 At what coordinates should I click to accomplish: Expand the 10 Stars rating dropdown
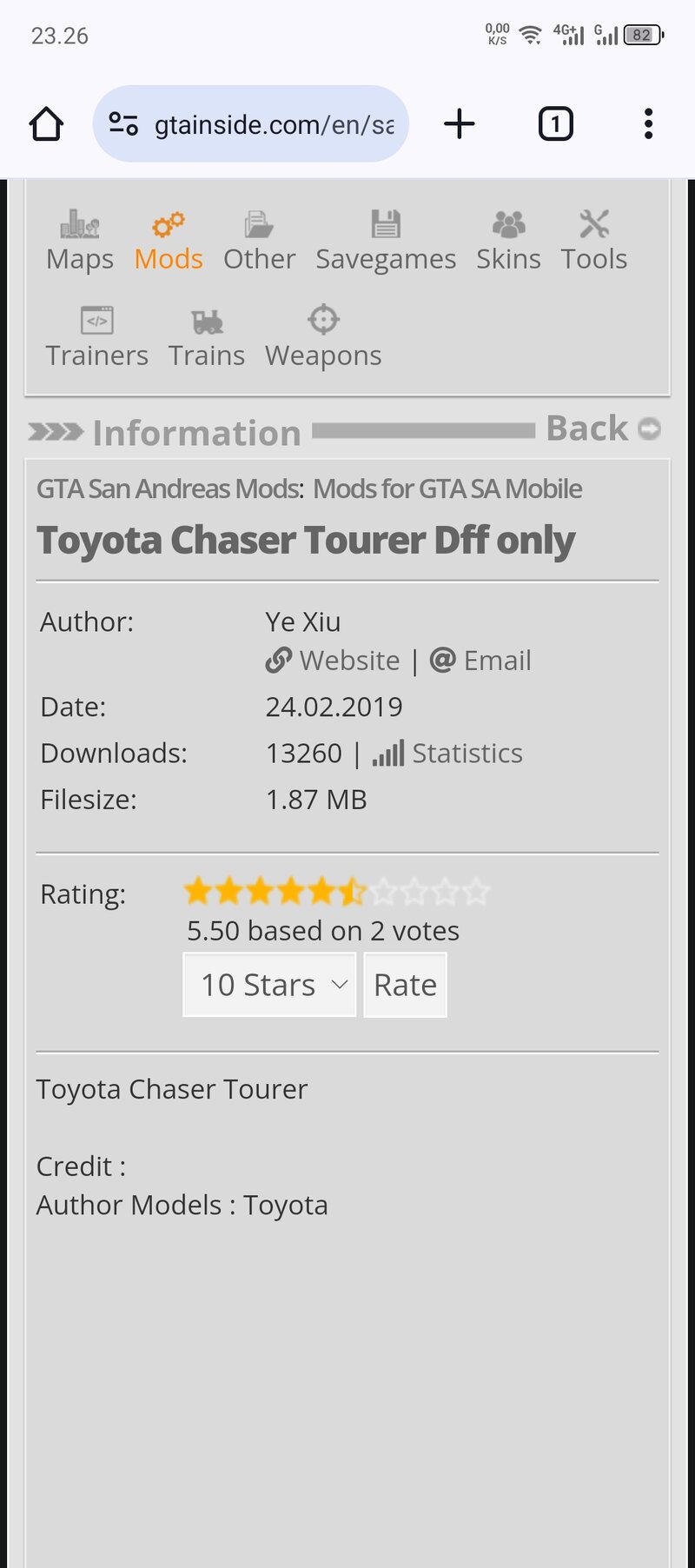tap(269, 985)
